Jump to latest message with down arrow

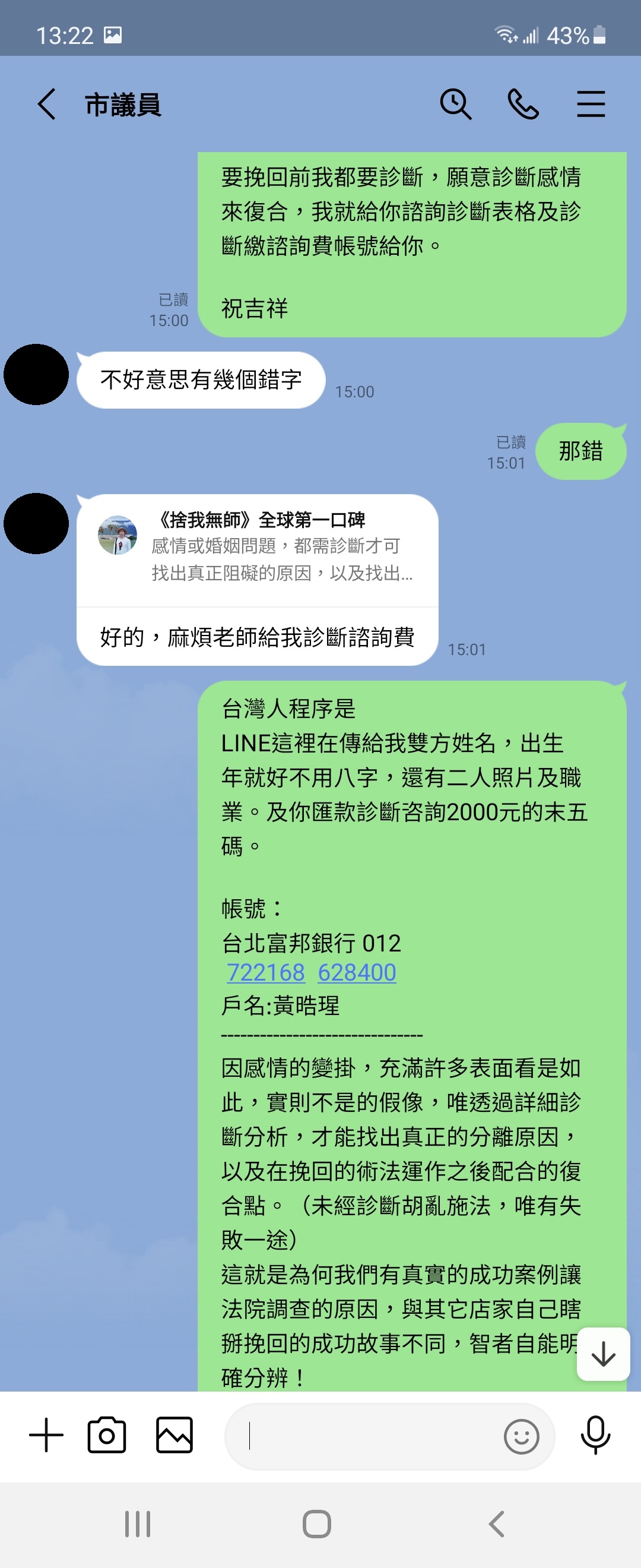pos(602,1354)
